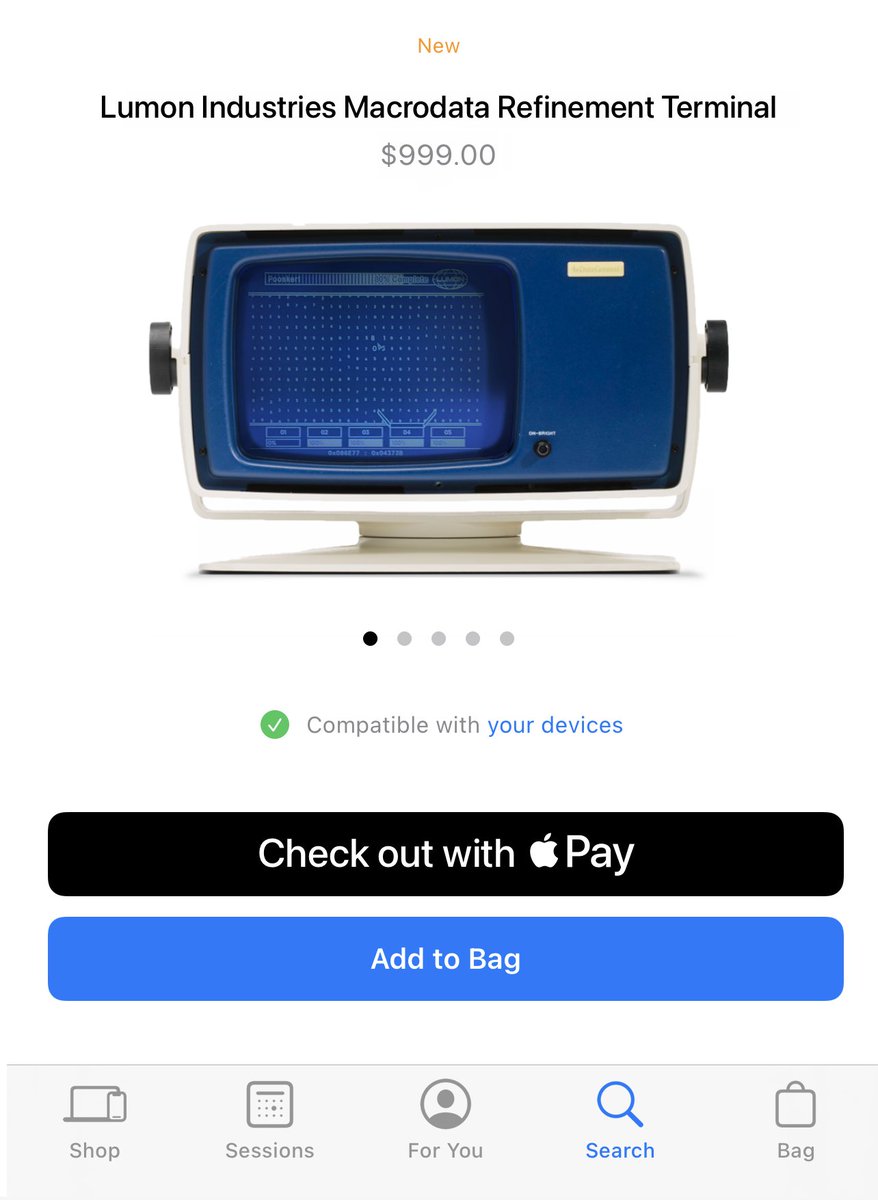
Task: Switch to the Shop tab
Action: 95,1122
